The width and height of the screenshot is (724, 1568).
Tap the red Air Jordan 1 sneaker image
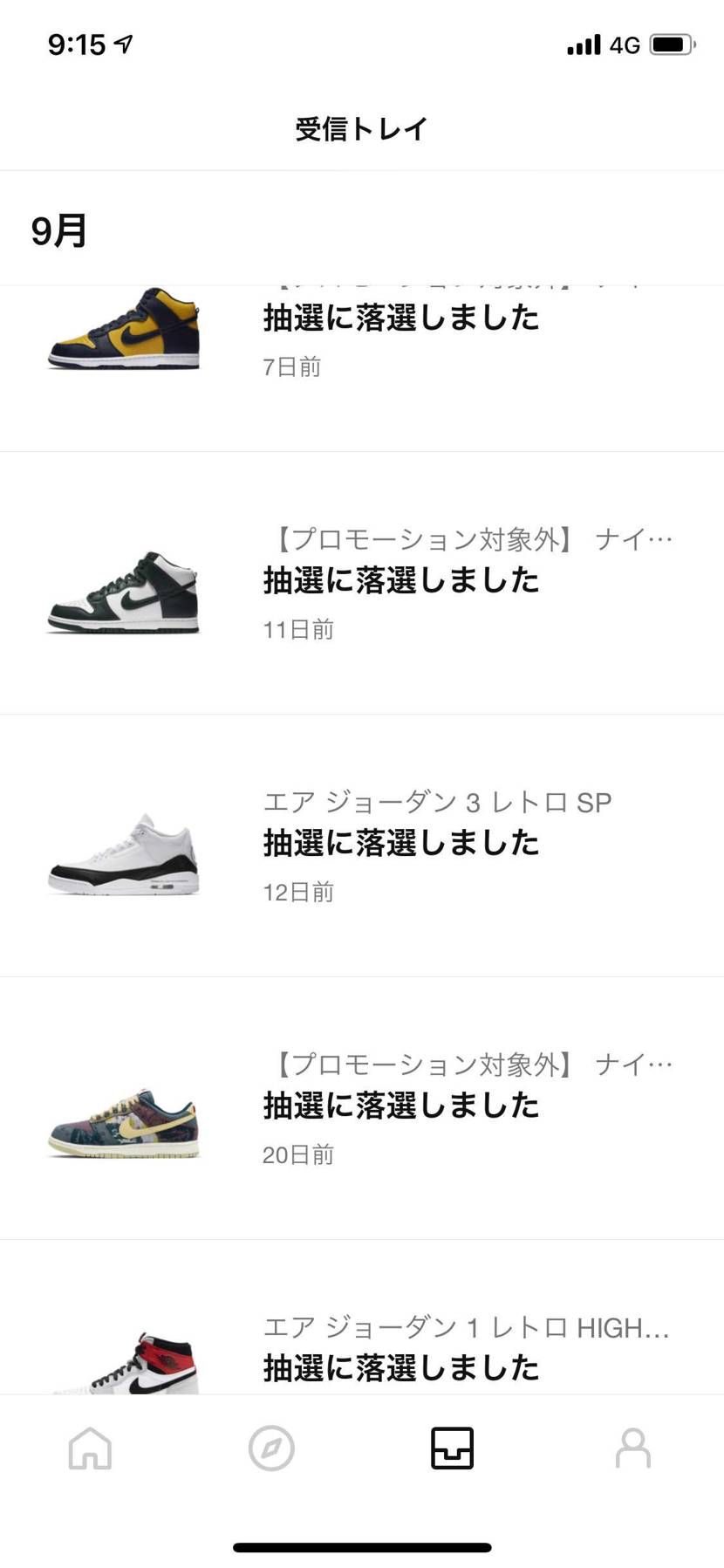(x=124, y=1361)
